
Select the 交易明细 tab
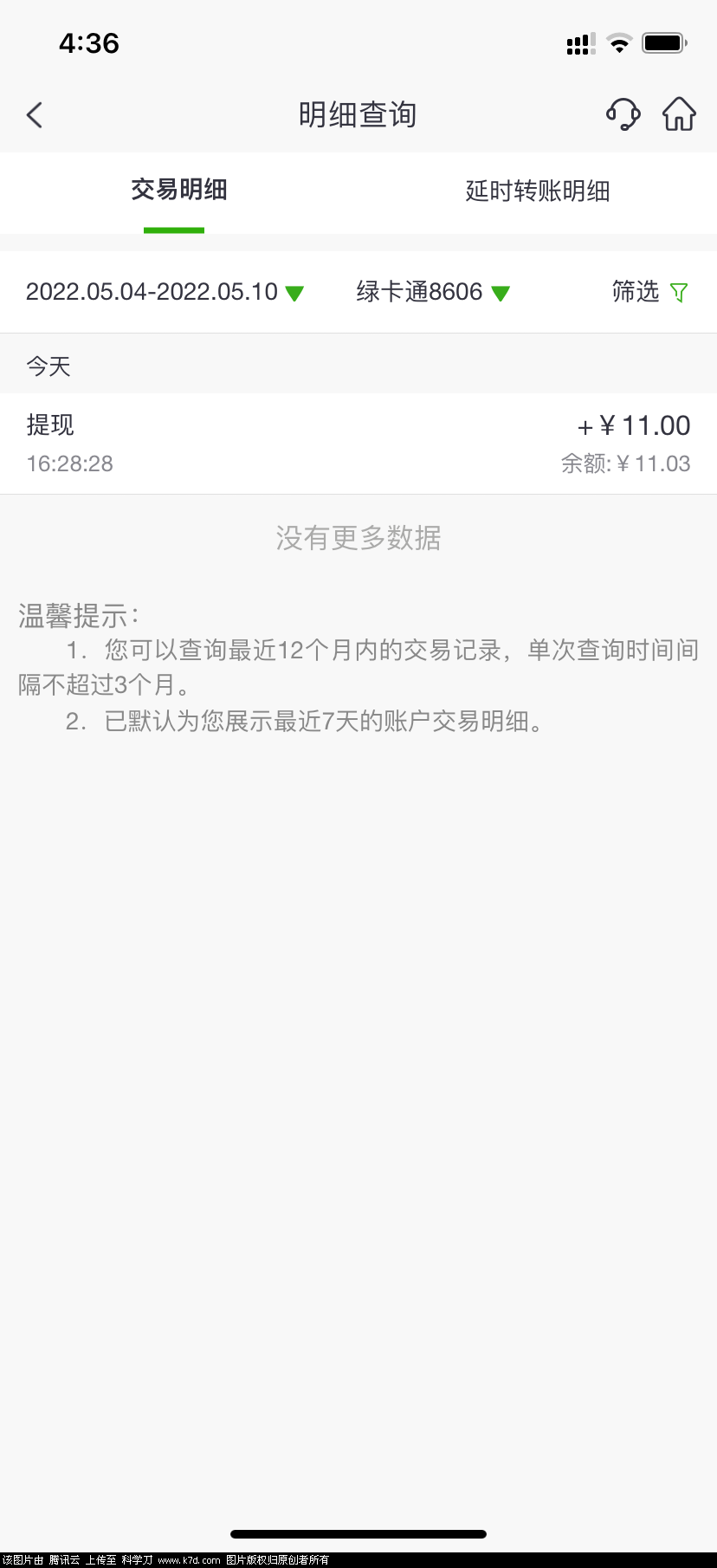pyautogui.click(x=178, y=191)
